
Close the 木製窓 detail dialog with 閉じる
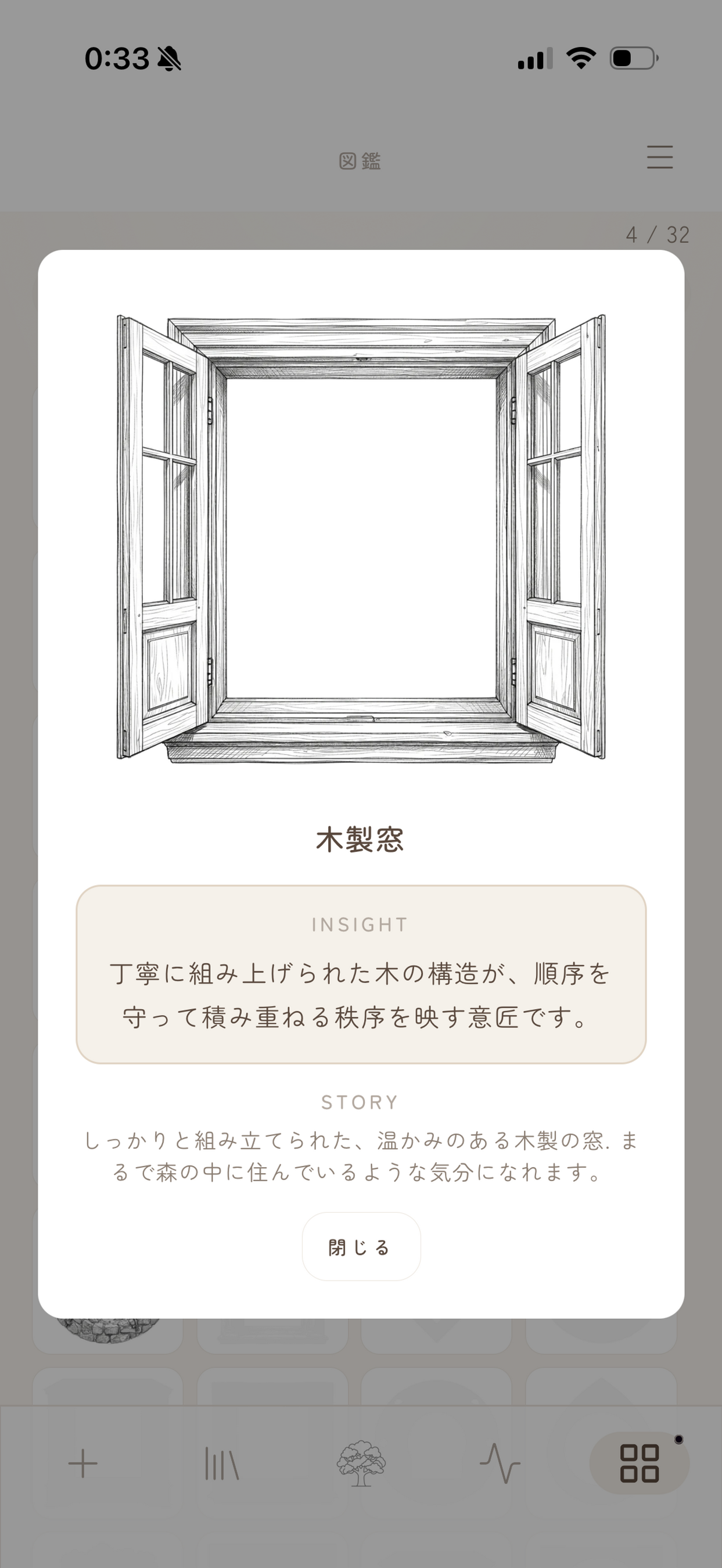tap(361, 1247)
